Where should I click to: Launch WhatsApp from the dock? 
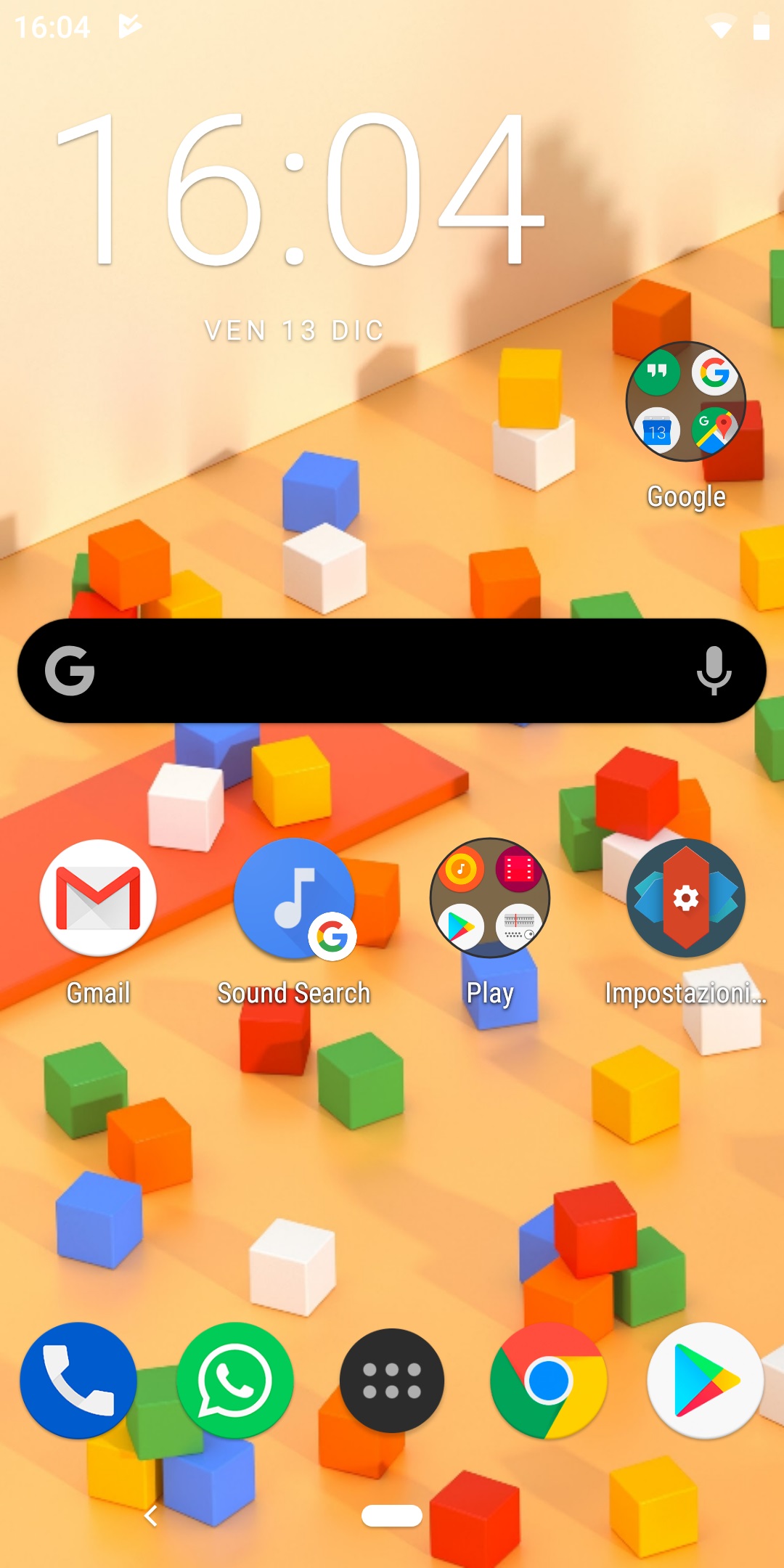[235, 1381]
